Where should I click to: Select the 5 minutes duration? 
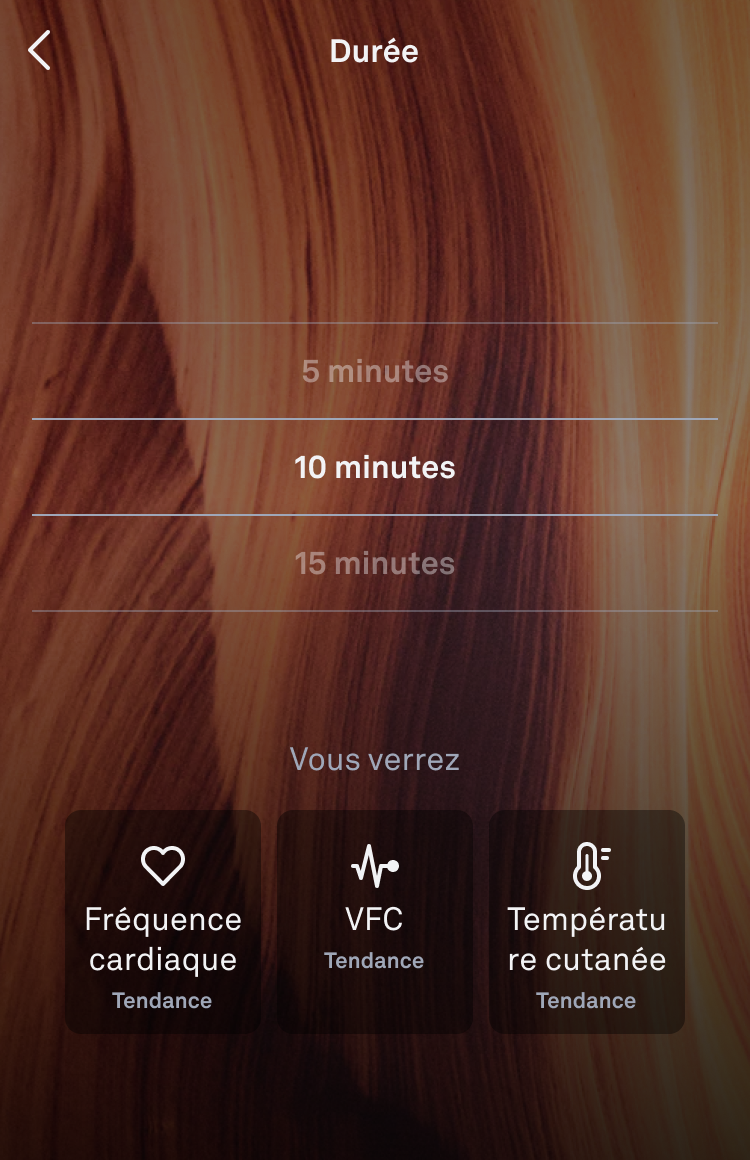coord(375,372)
